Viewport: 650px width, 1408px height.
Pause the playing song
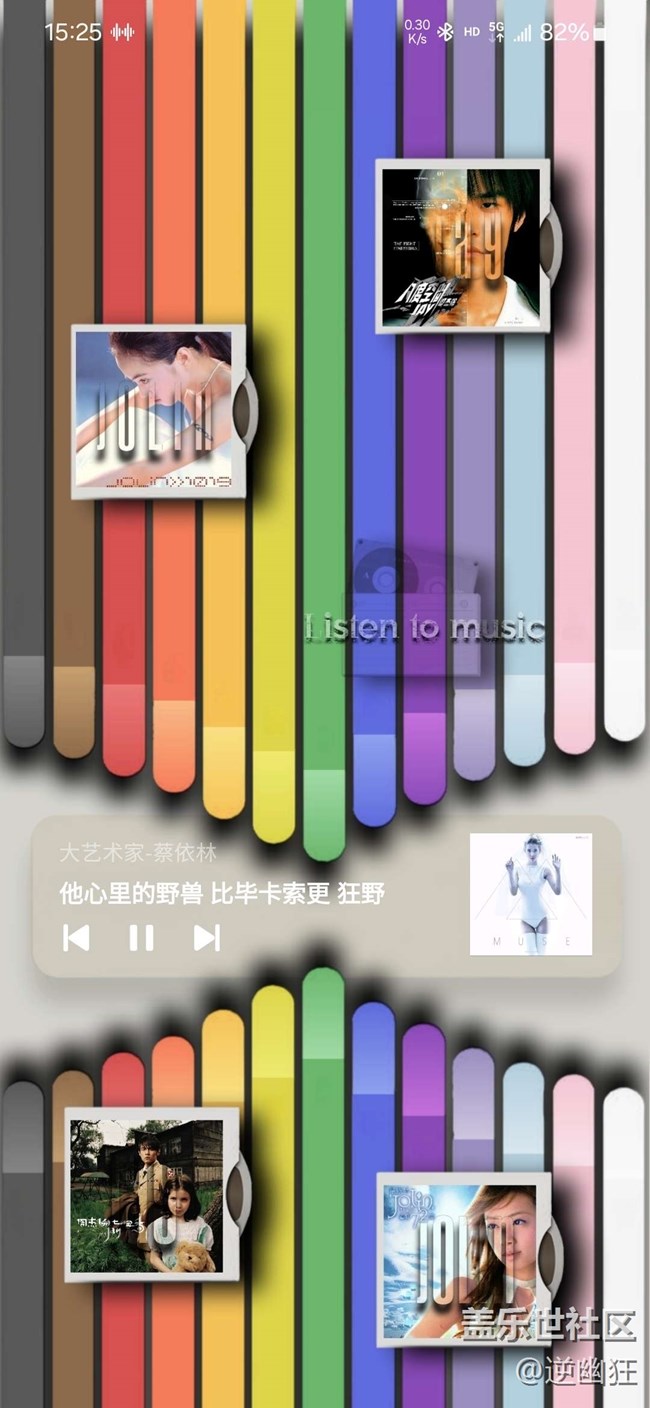point(141,937)
